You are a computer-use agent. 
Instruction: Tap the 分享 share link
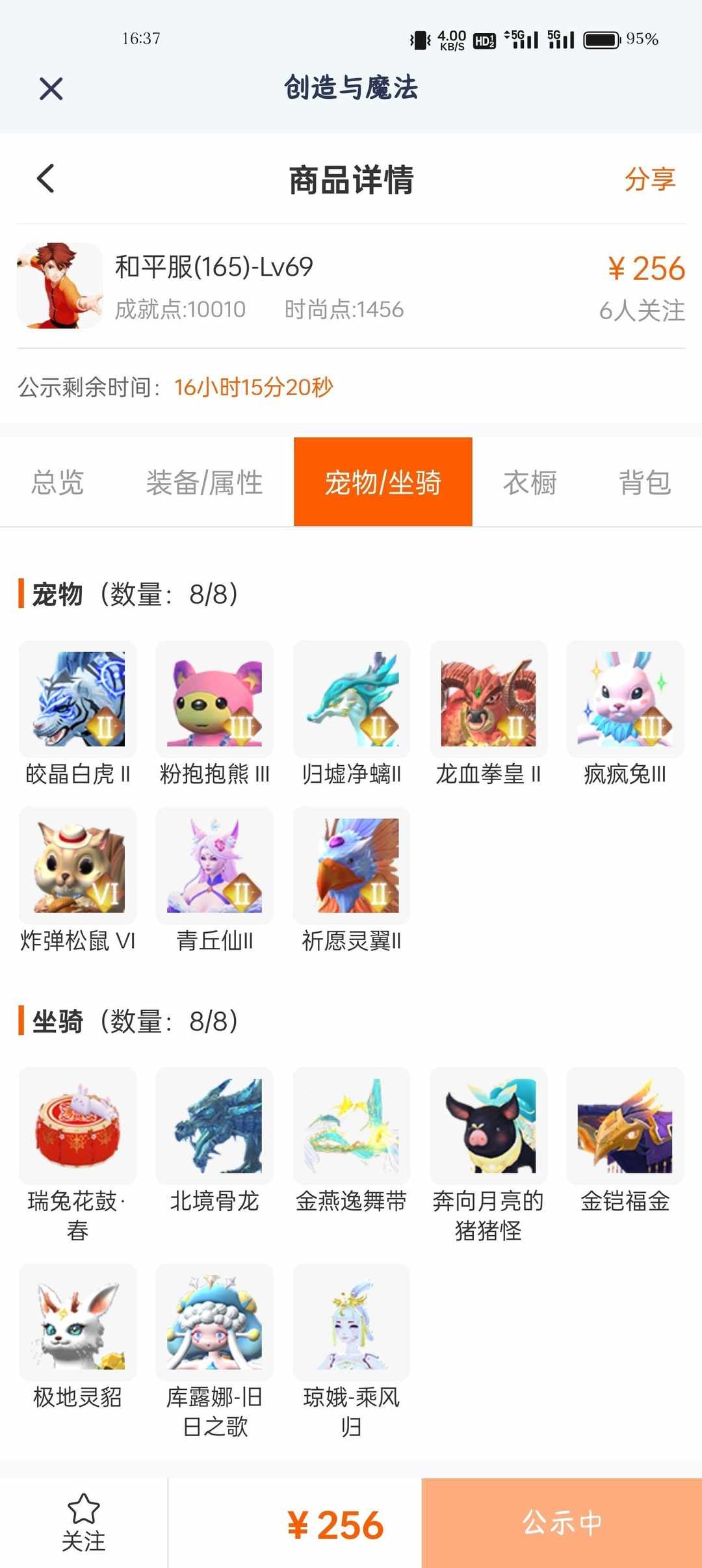(651, 181)
